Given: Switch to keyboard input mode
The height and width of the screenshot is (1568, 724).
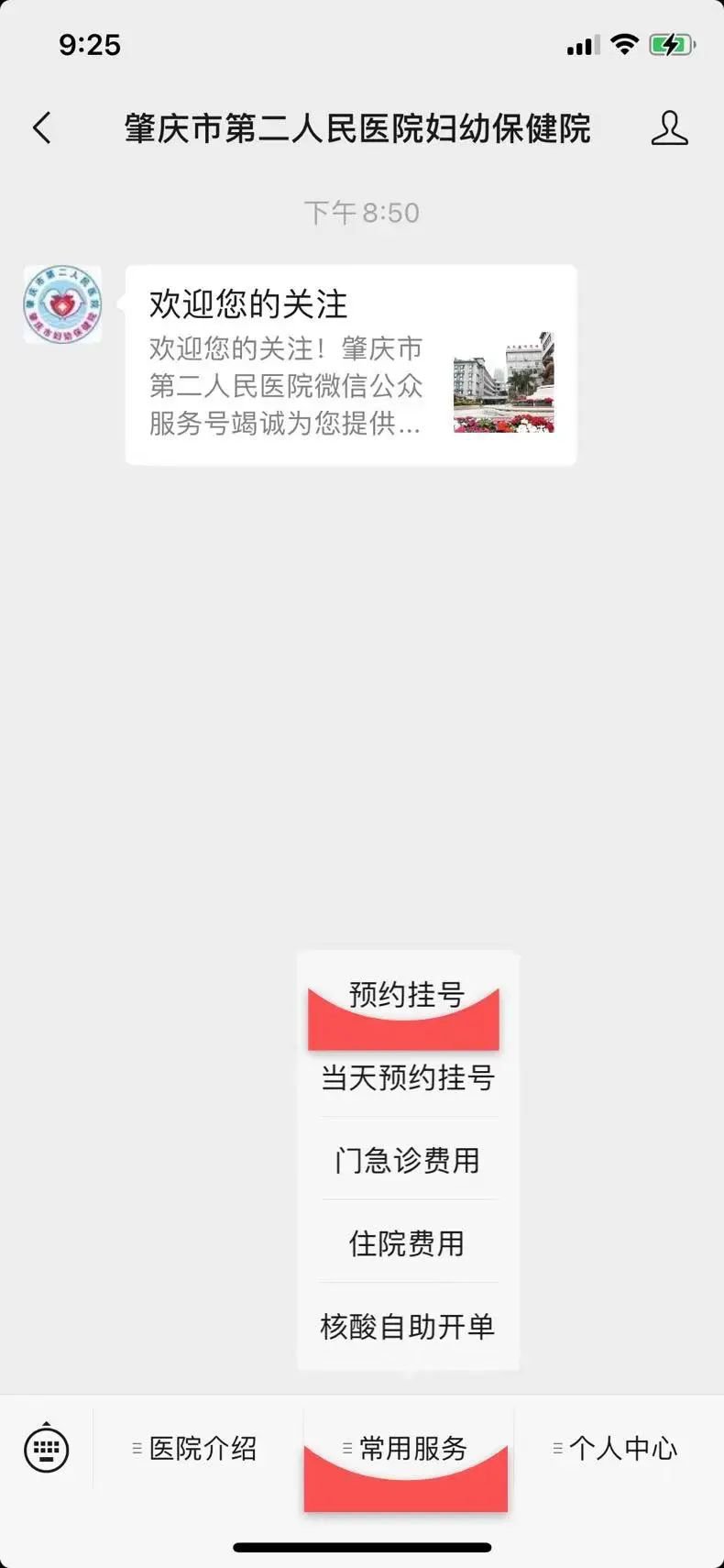Looking at the screenshot, I should [x=46, y=1449].
